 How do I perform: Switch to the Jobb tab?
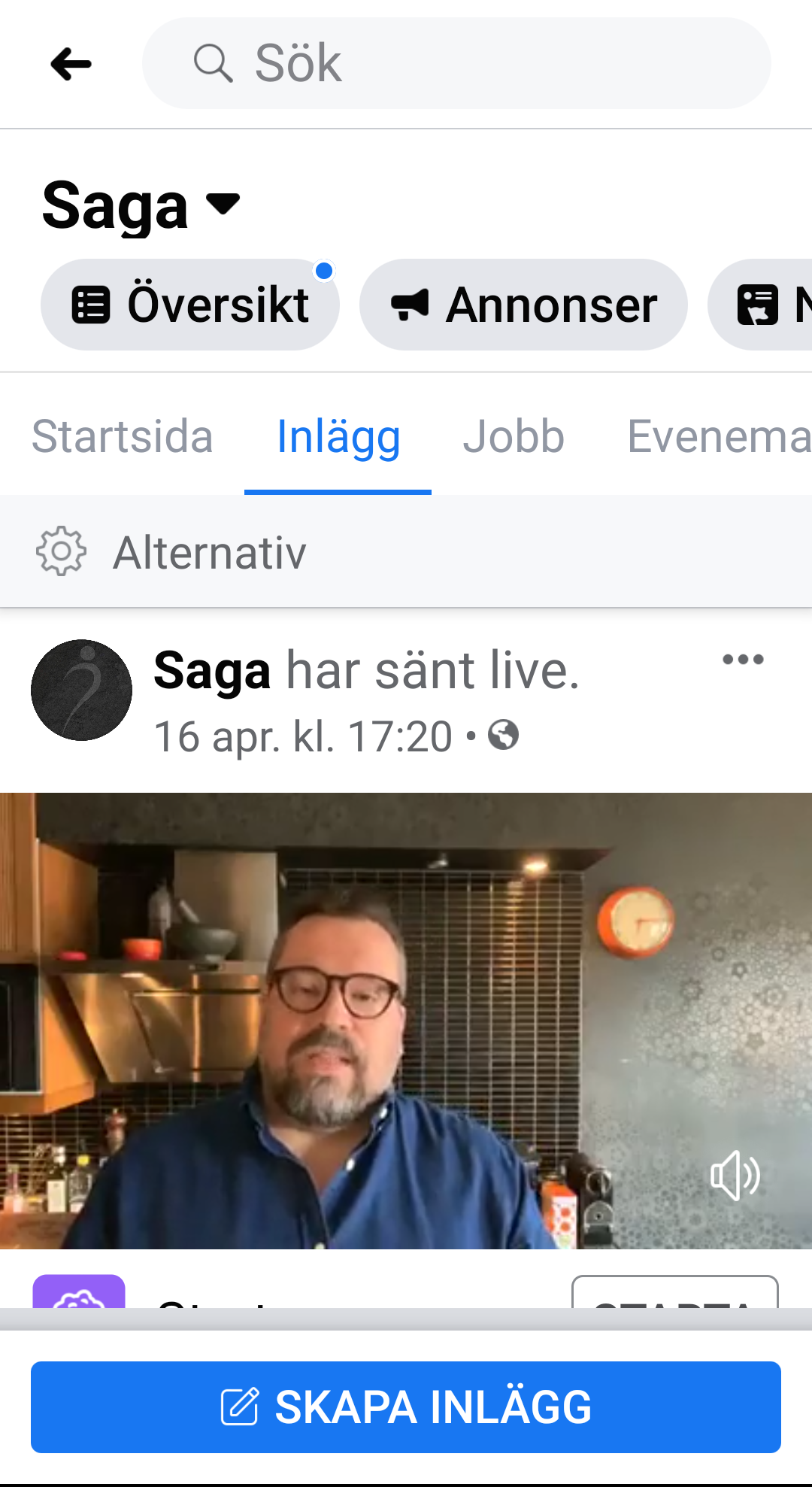pyautogui.click(x=514, y=436)
